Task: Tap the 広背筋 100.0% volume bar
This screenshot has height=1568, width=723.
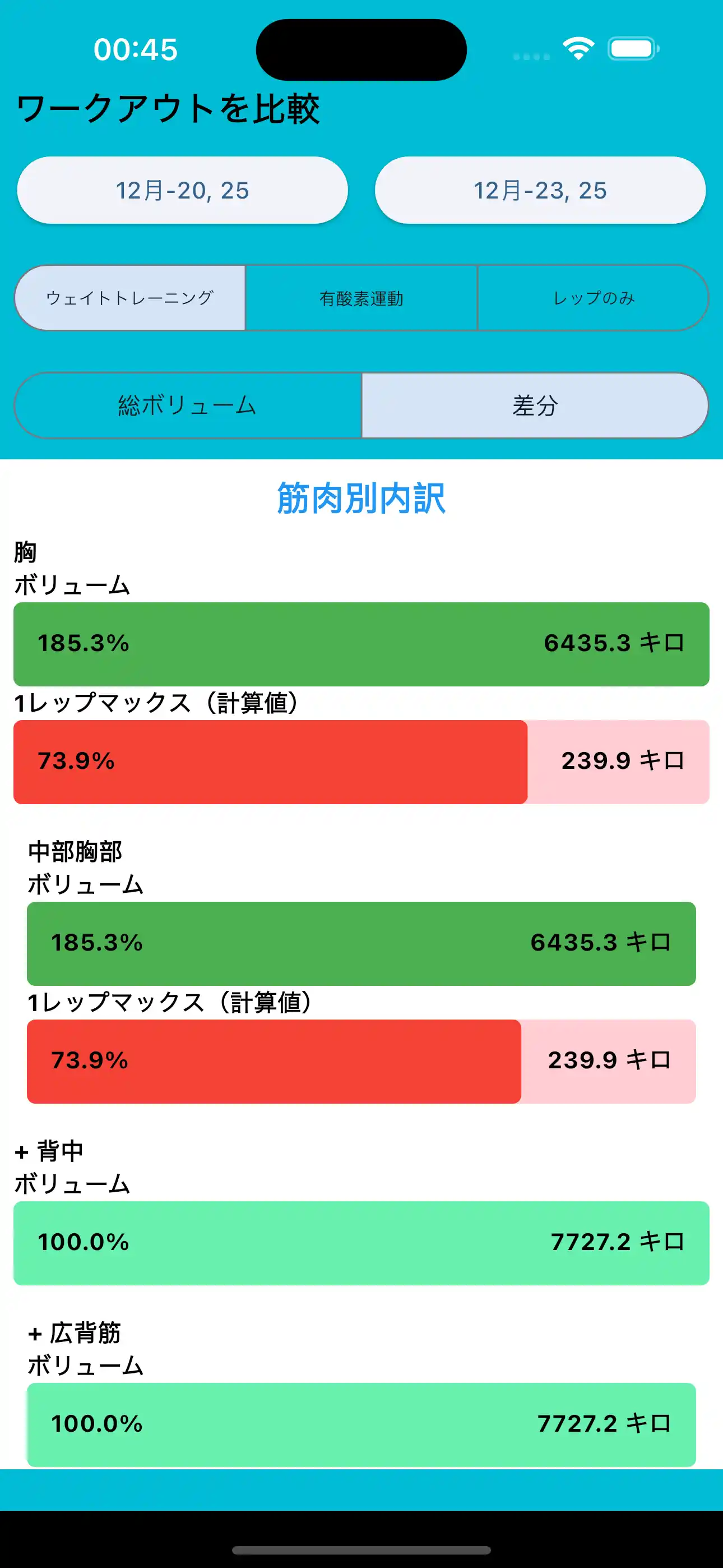Action: point(361,1423)
